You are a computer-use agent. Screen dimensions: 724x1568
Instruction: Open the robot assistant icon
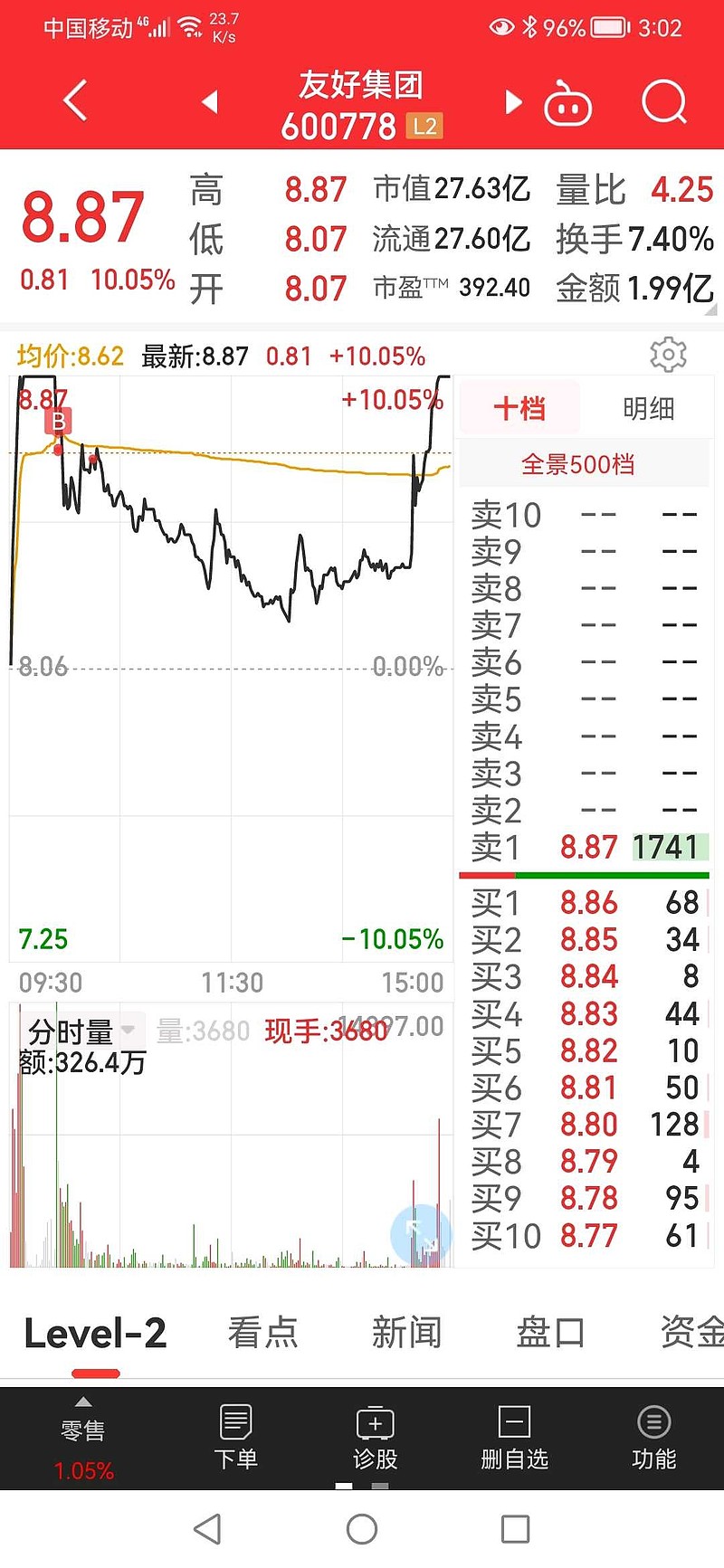pos(567,102)
